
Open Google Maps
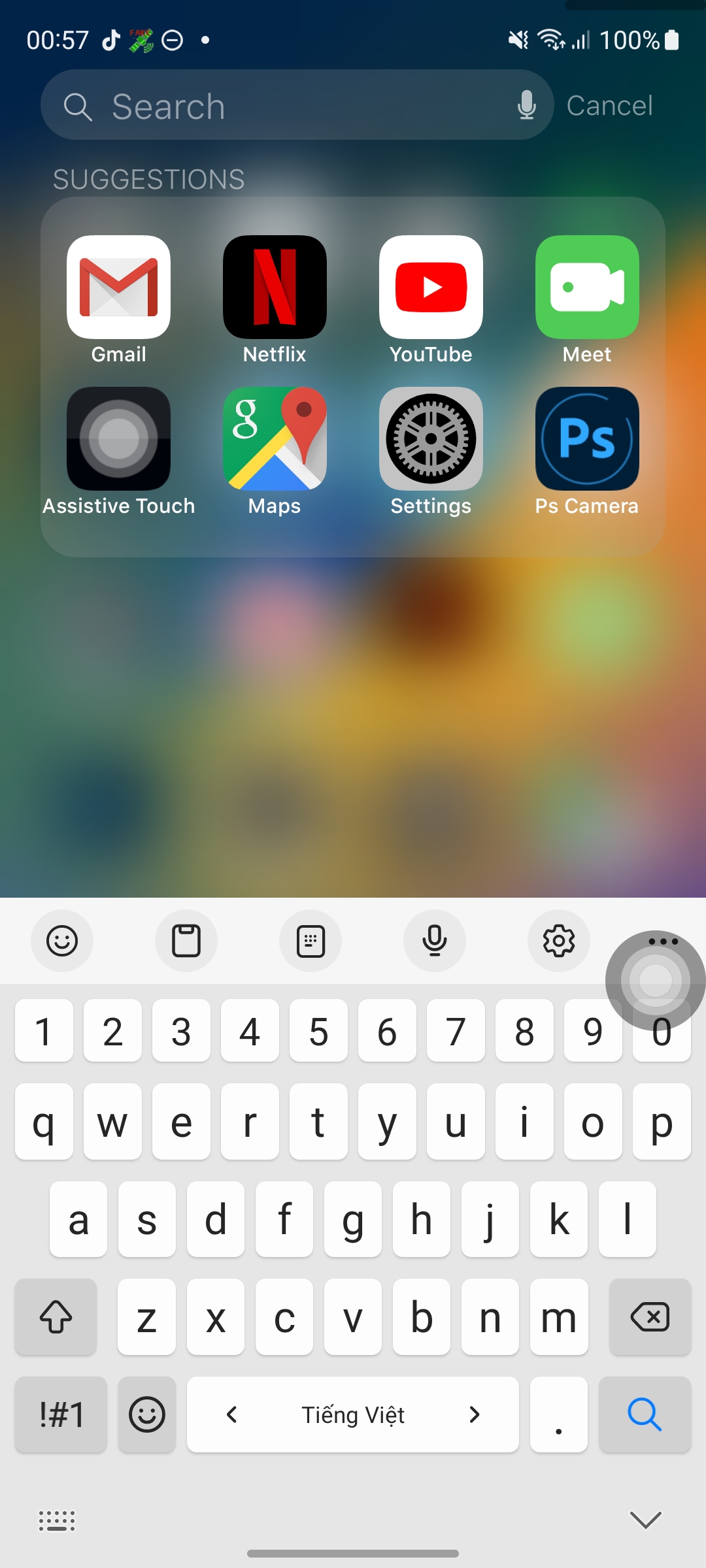tap(274, 438)
